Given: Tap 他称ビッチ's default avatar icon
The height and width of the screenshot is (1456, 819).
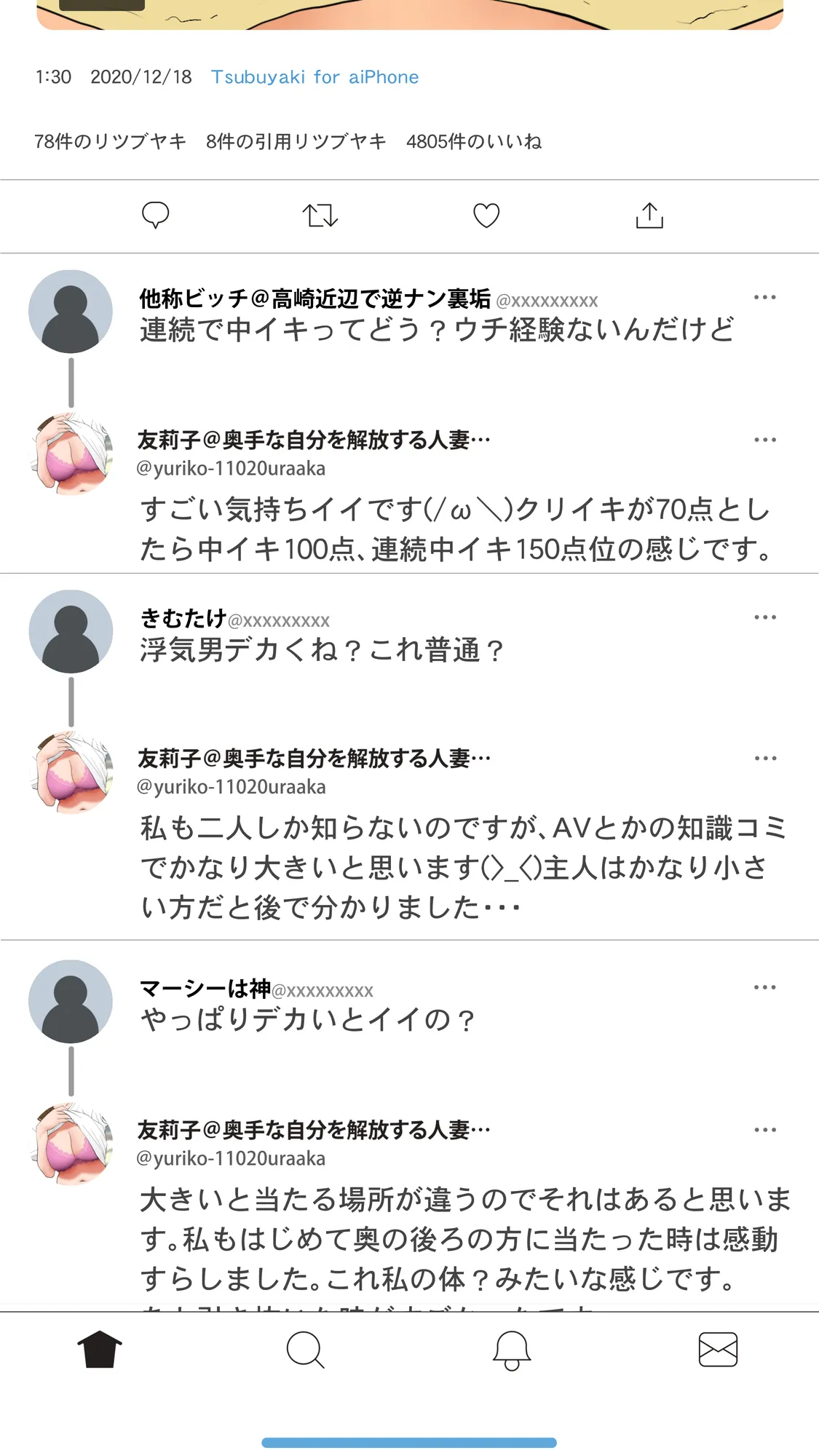Looking at the screenshot, I should (70, 312).
